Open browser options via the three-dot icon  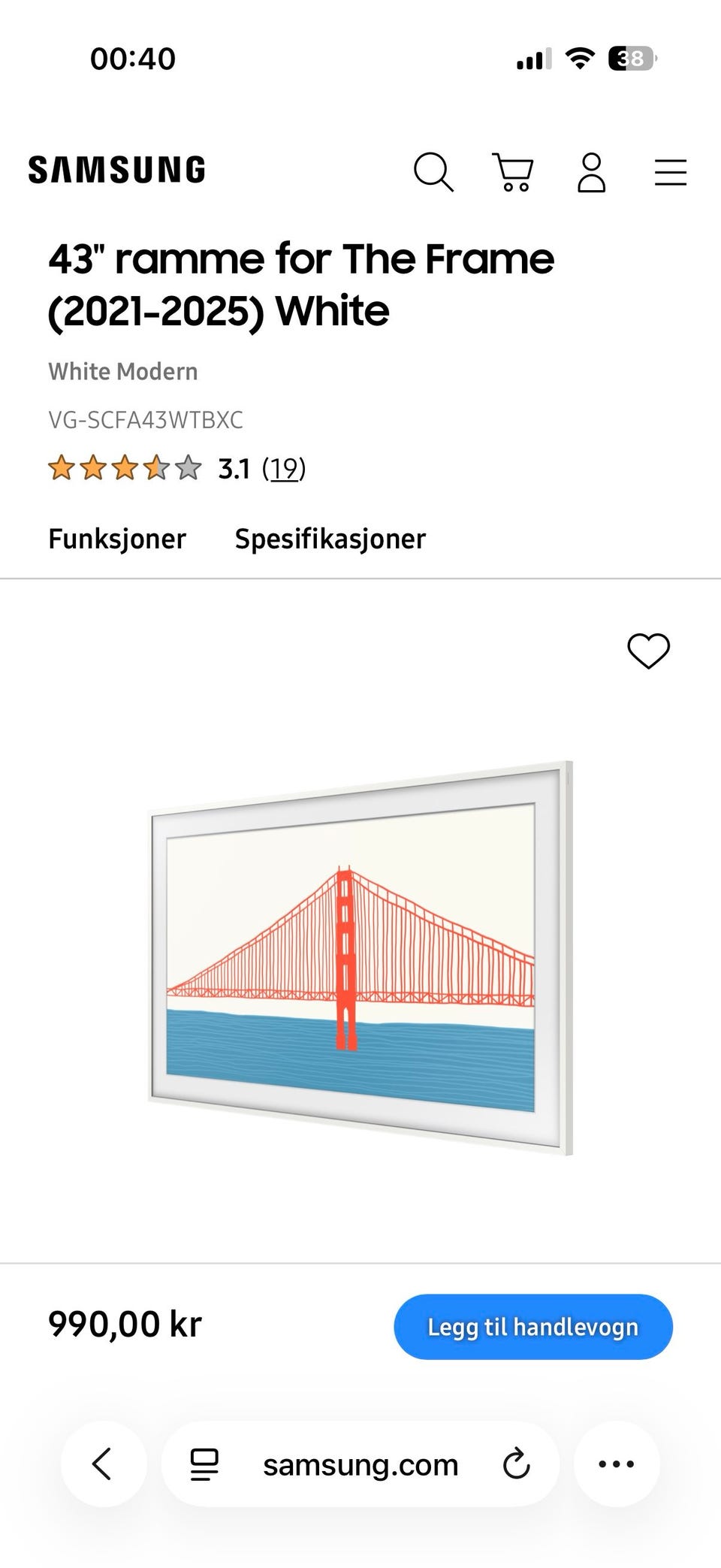pyautogui.click(x=616, y=1464)
